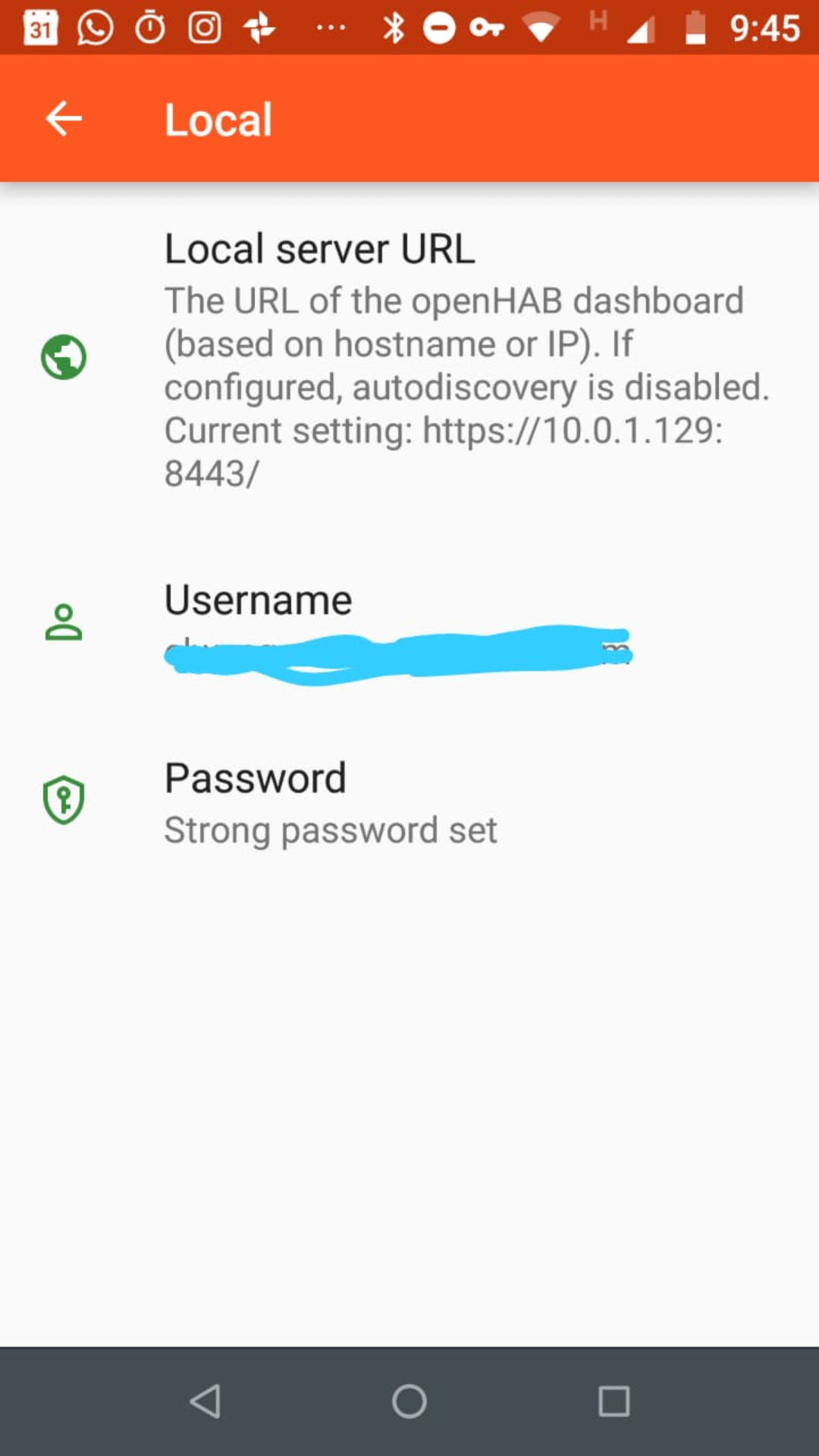This screenshot has height=1456, width=819.
Task: Open recent apps from the navigation bar
Action: (613, 1401)
